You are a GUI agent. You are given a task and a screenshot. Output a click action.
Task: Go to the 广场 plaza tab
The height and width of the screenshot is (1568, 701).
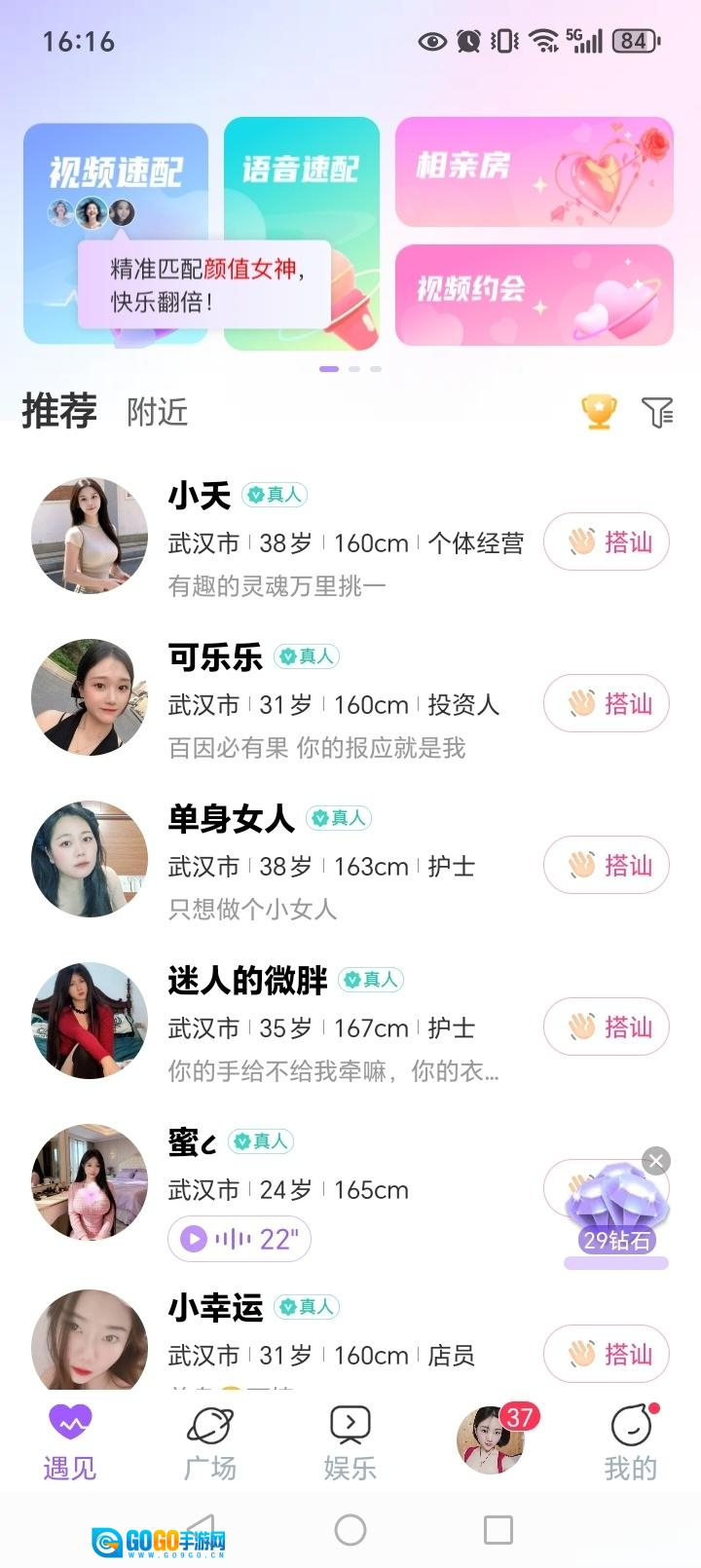[x=210, y=1443]
